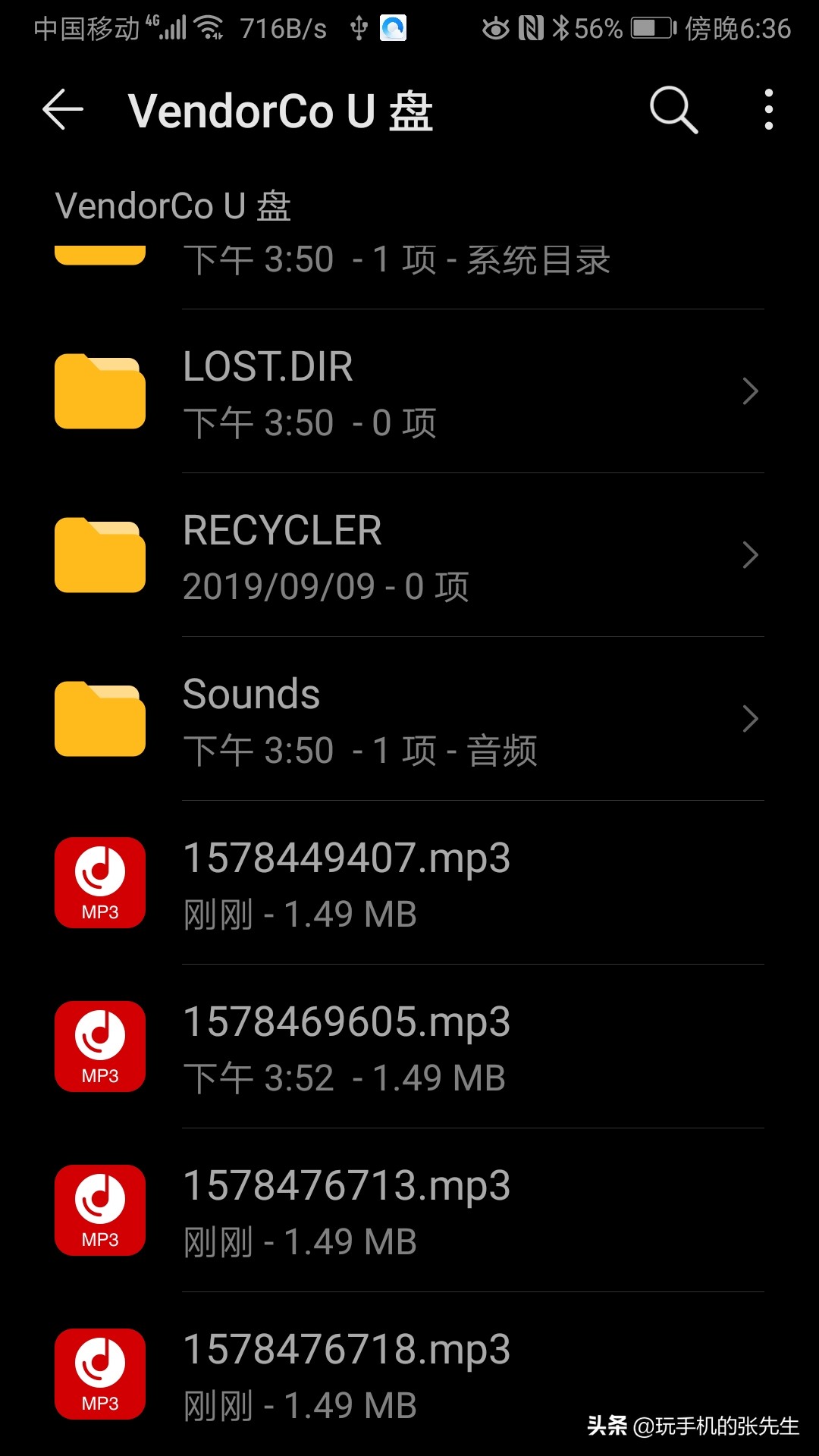Expand the Sounds folder via its chevron

[749, 719]
